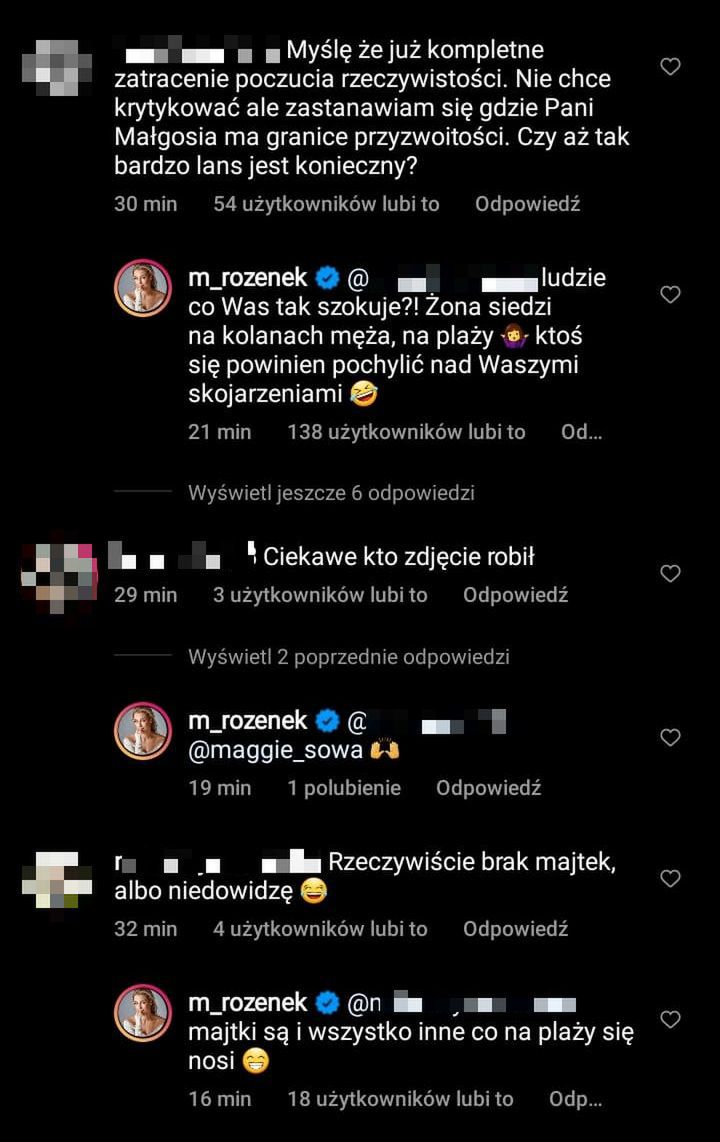The image size is (720, 1142).
Task: Like m_rozenek's reply mentioning @maggie_sowa
Action: (x=671, y=738)
